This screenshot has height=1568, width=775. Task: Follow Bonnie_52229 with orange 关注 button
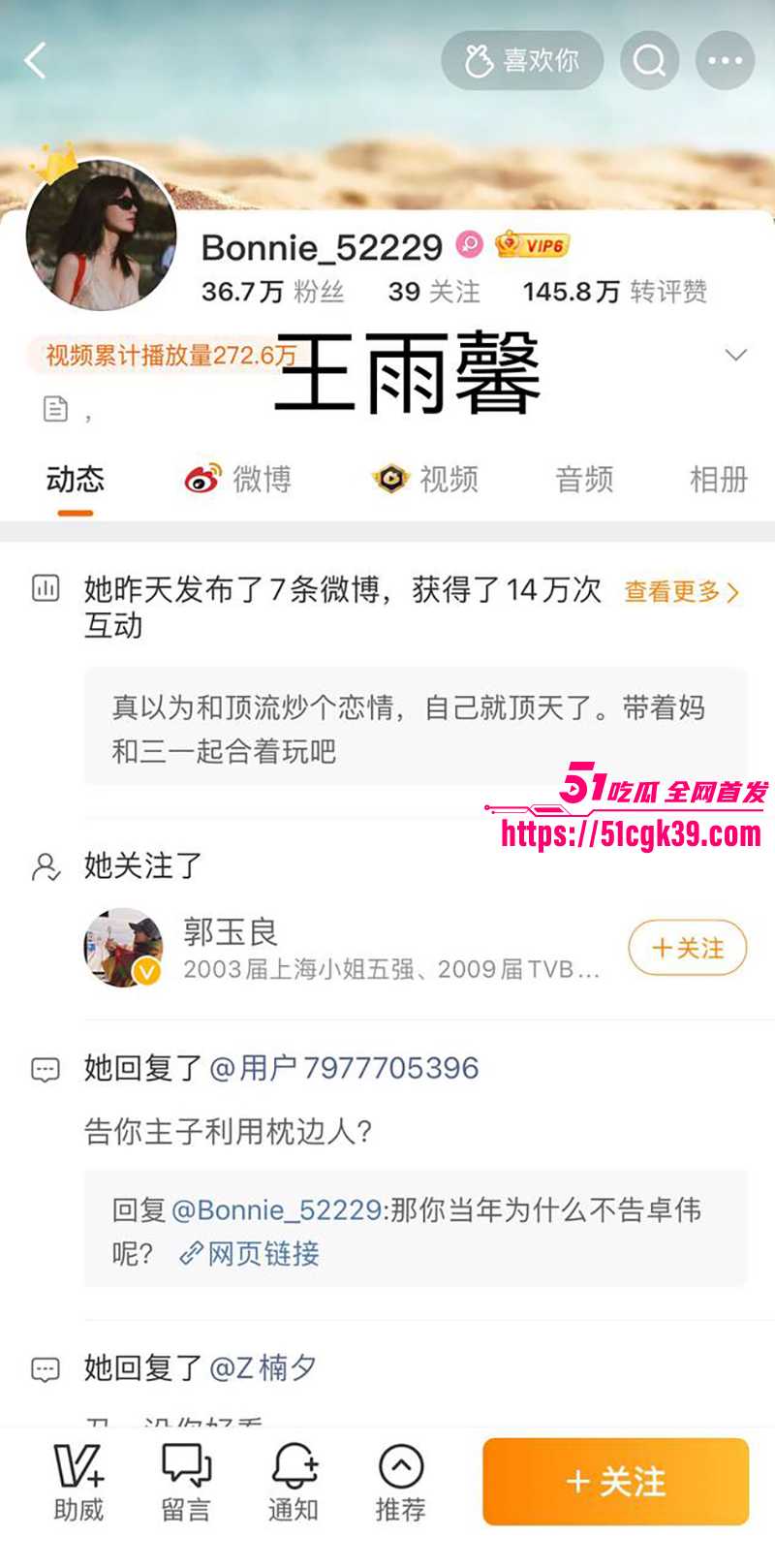[x=615, y=1481]
